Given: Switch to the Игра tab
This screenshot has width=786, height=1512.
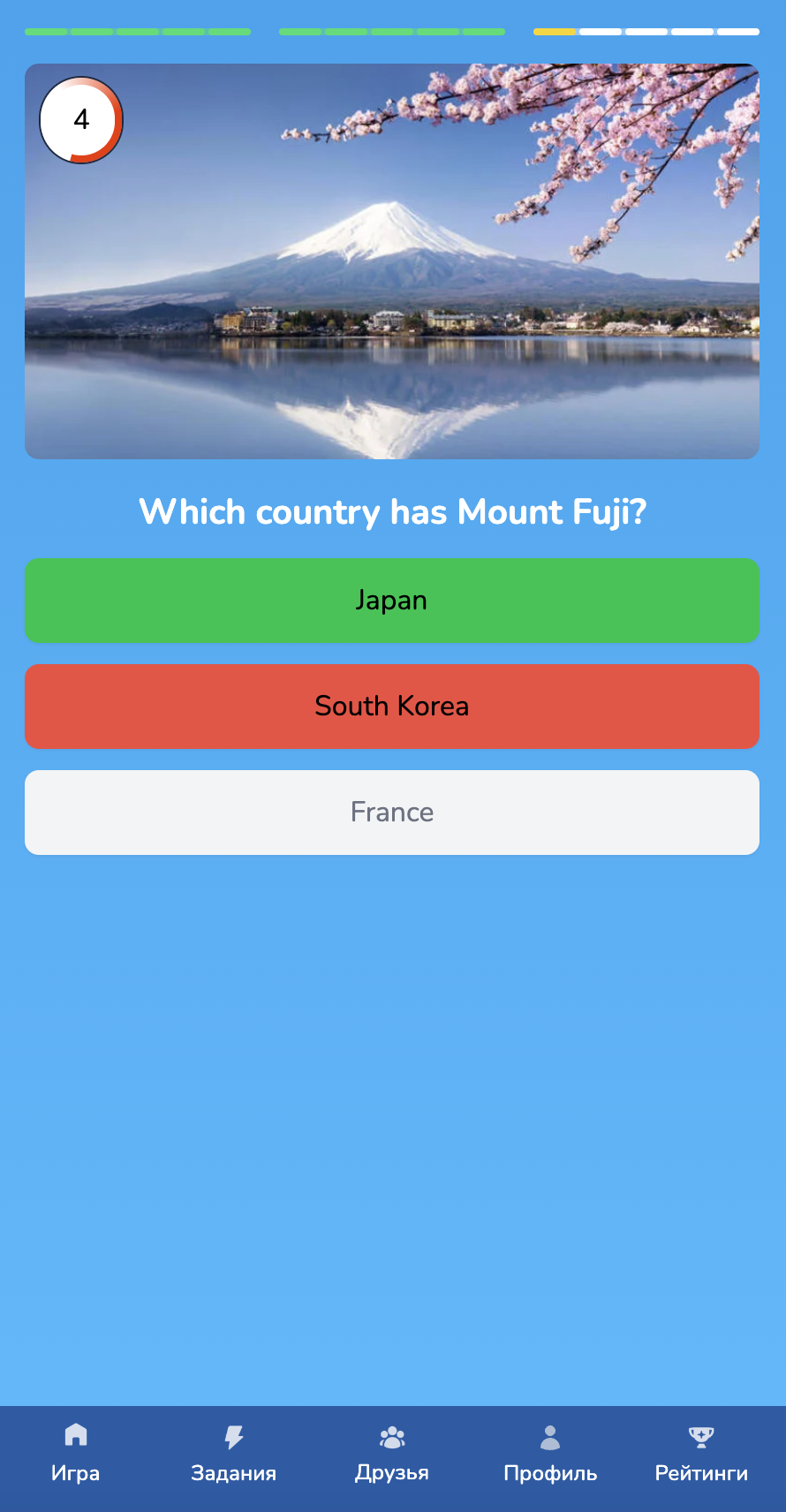Looking at the screenshot, I should pos(76,1454).
